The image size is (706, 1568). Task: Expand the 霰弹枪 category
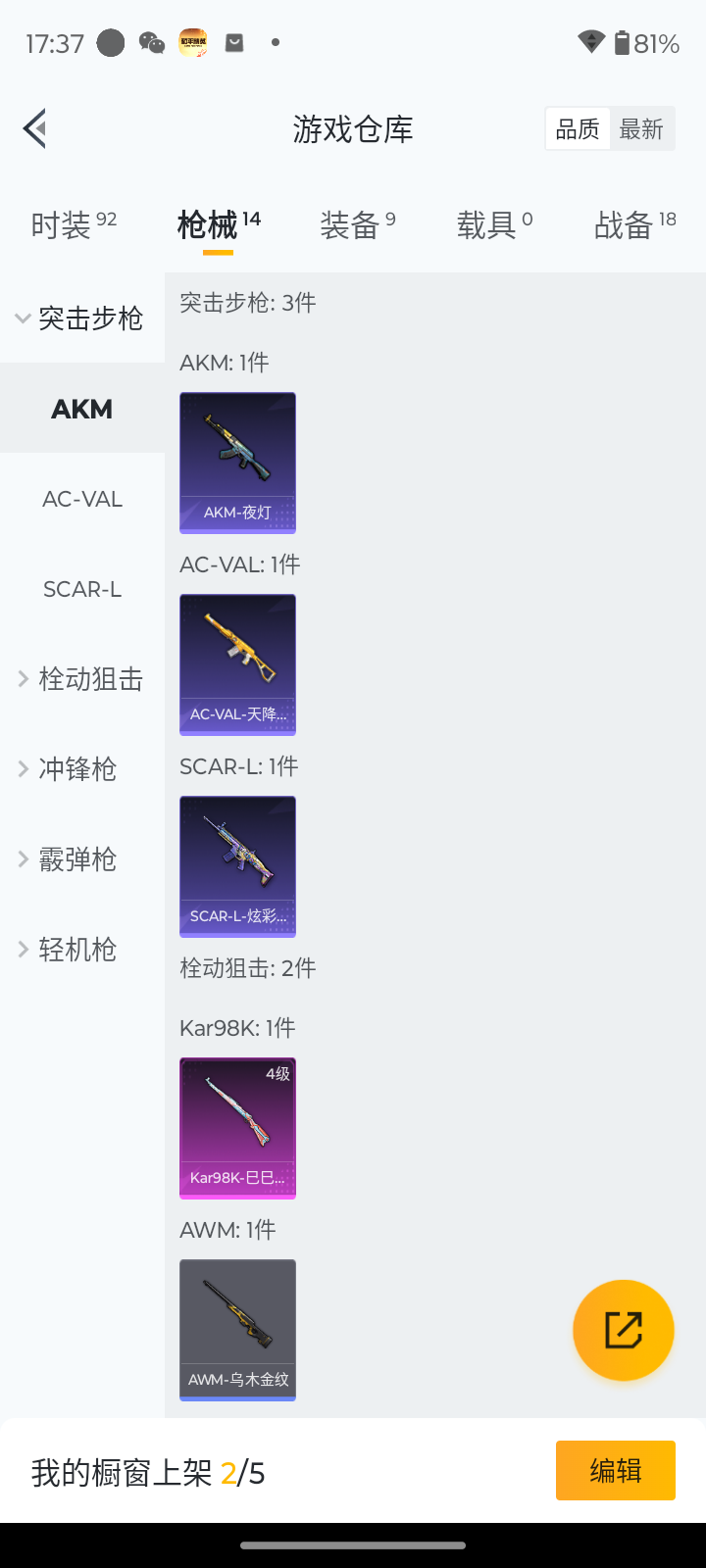coord(76,859)
